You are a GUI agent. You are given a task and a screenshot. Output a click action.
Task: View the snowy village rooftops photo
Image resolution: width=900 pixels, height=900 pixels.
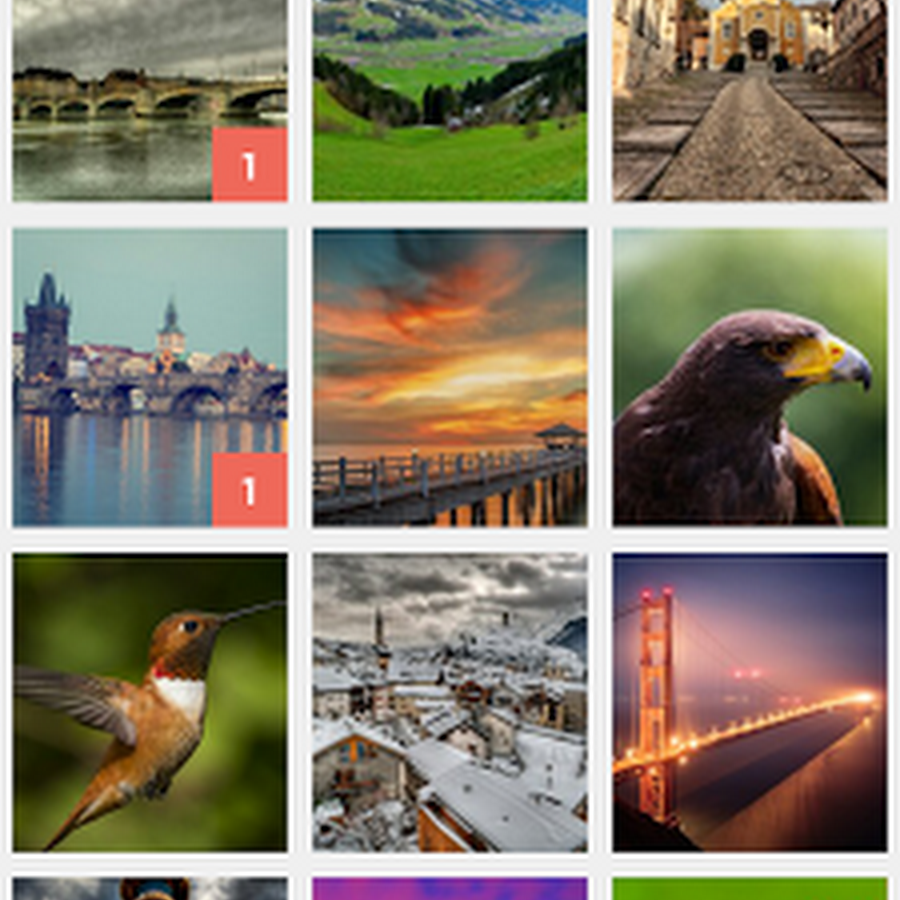450,702
